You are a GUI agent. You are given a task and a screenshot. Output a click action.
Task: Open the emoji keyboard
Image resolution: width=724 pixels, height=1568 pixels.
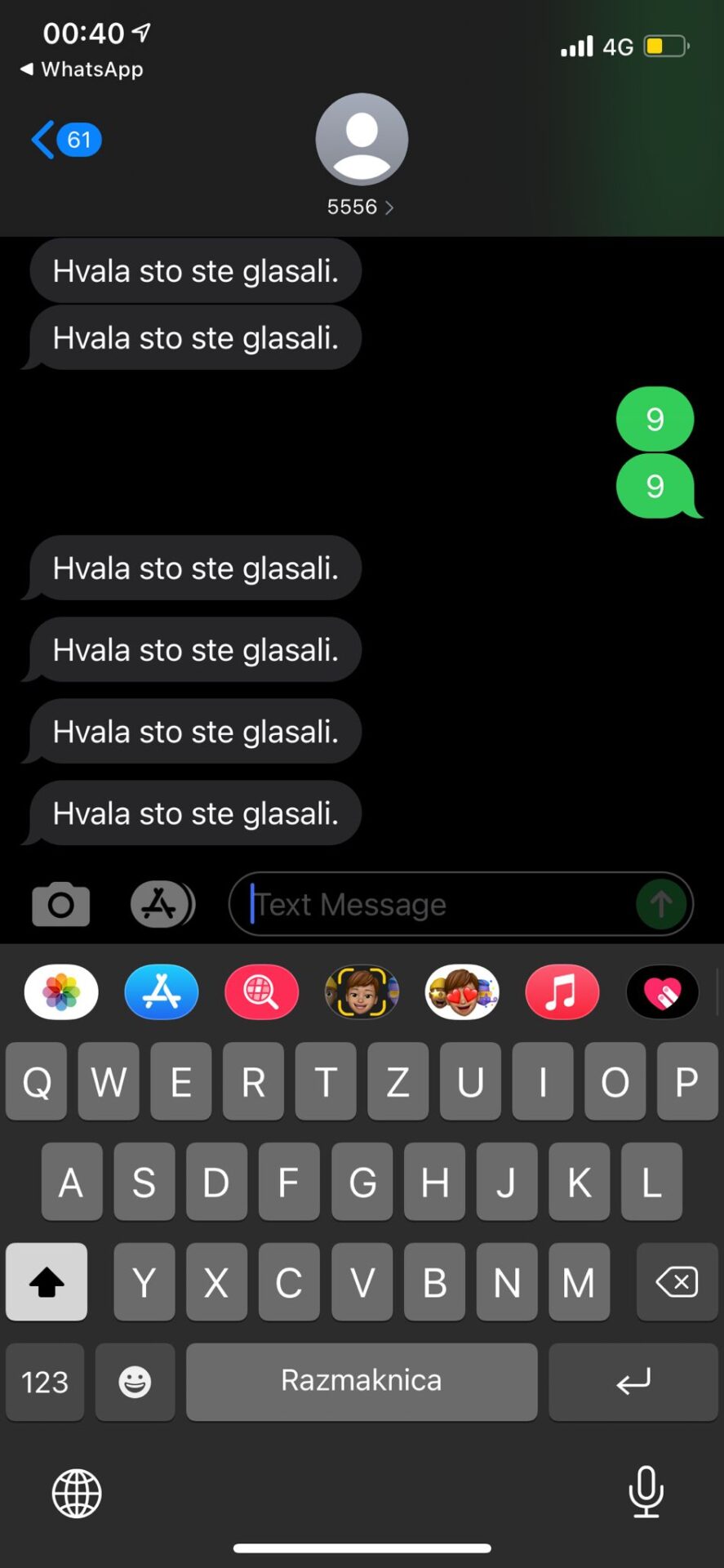(135, 1382)
